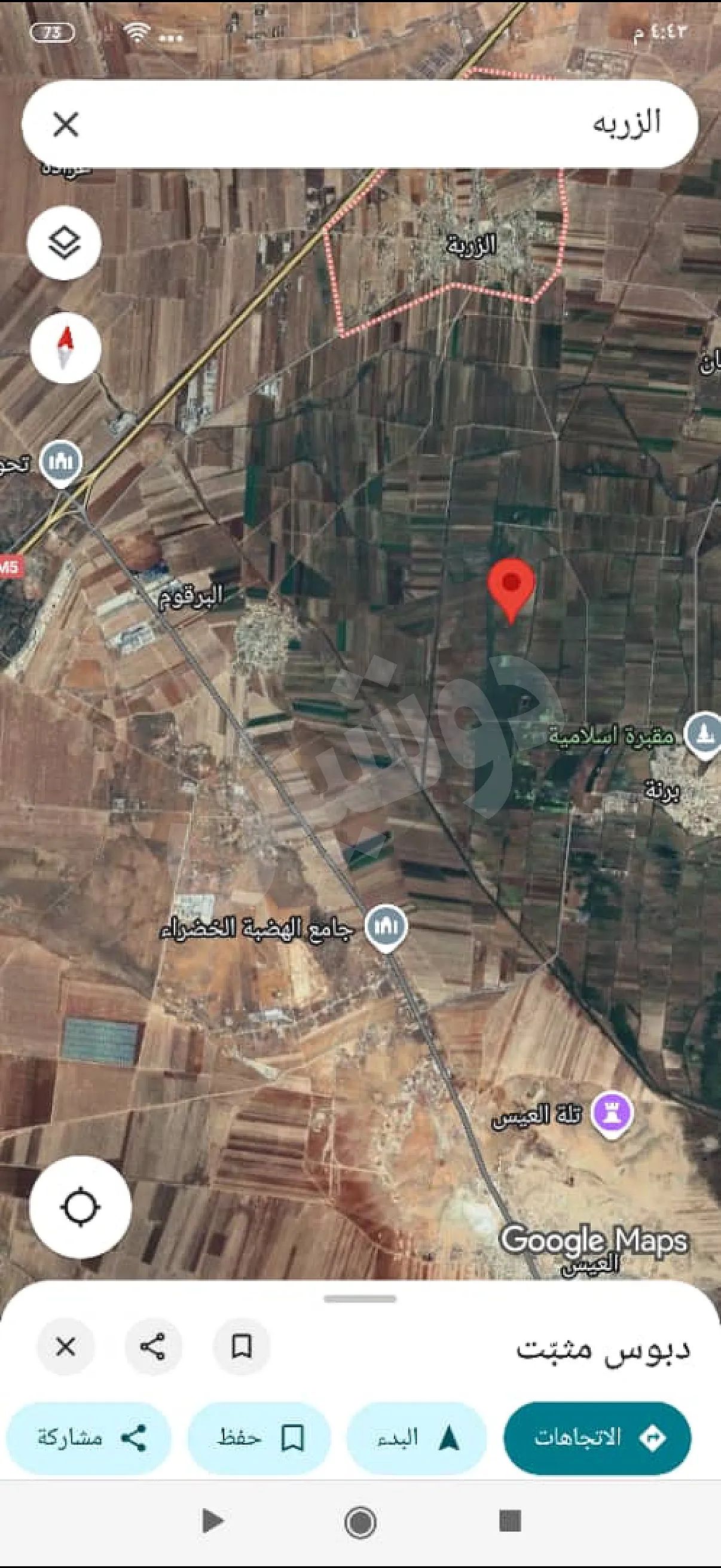The image size is (721, 1568).
Task: Start navigation with البدء chip
Action: [x=417, y=1438]
